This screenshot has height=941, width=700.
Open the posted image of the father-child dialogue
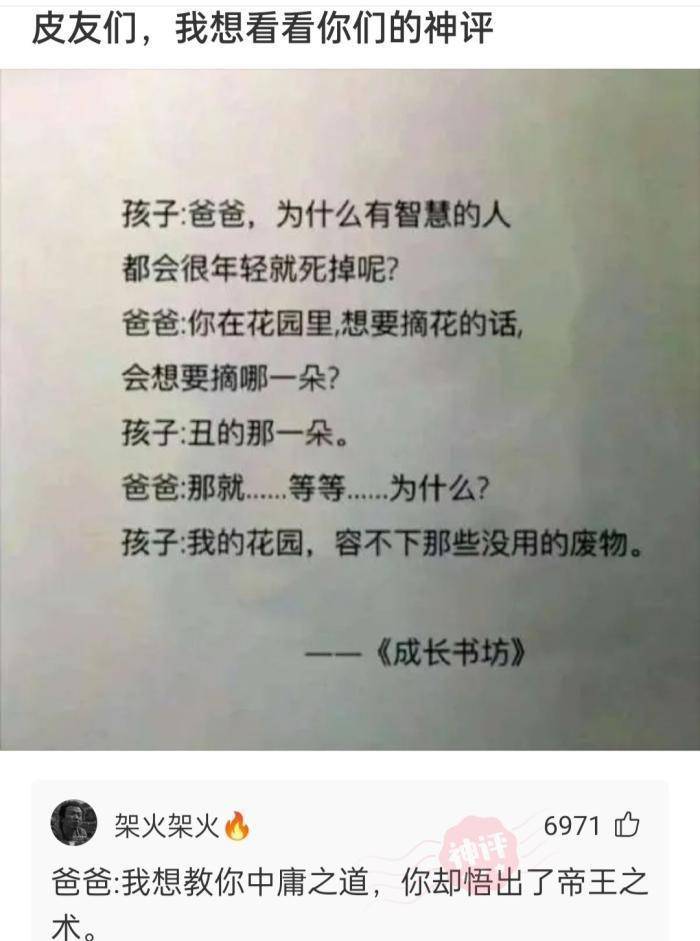(x=350, y=410)
